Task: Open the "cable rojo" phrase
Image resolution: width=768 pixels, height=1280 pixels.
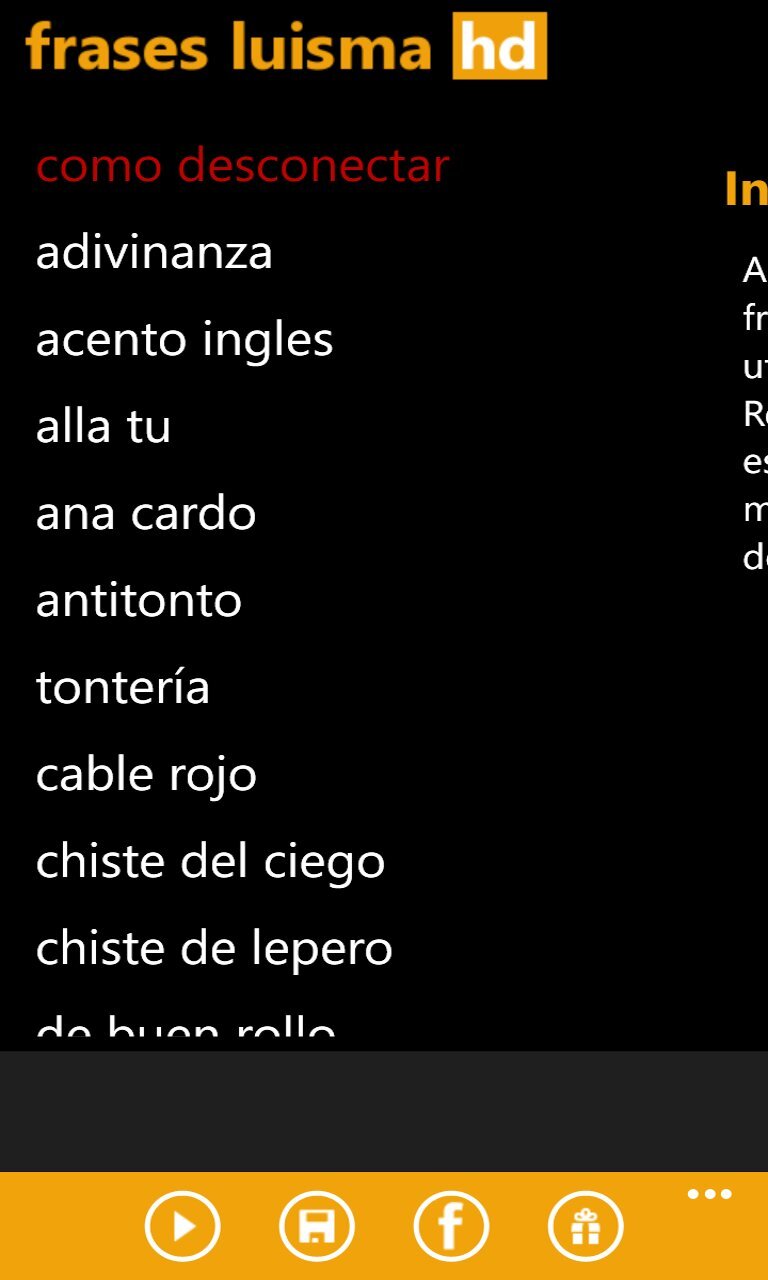Action: [146, 774]
